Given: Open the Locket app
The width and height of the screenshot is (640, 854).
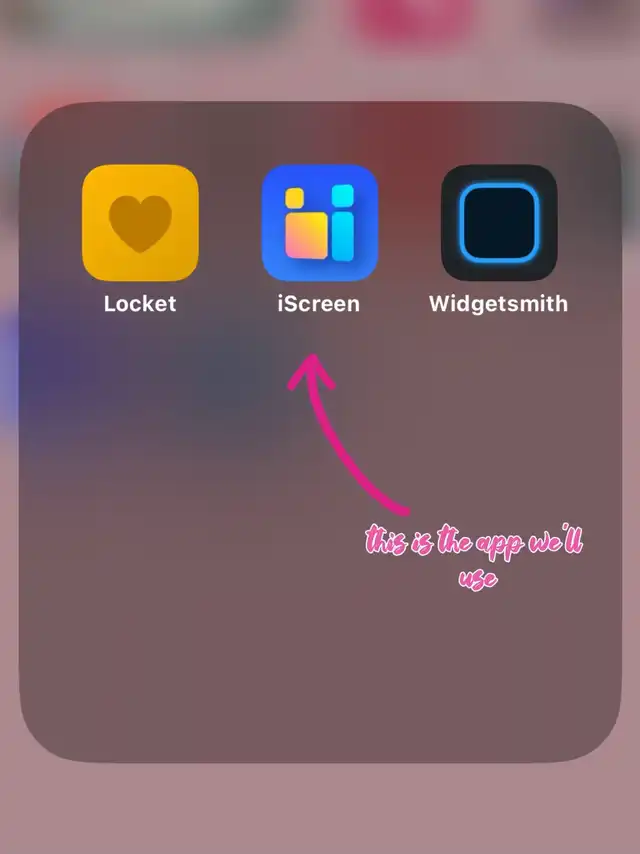Looking at the screenshot, I should pos(140,223).
